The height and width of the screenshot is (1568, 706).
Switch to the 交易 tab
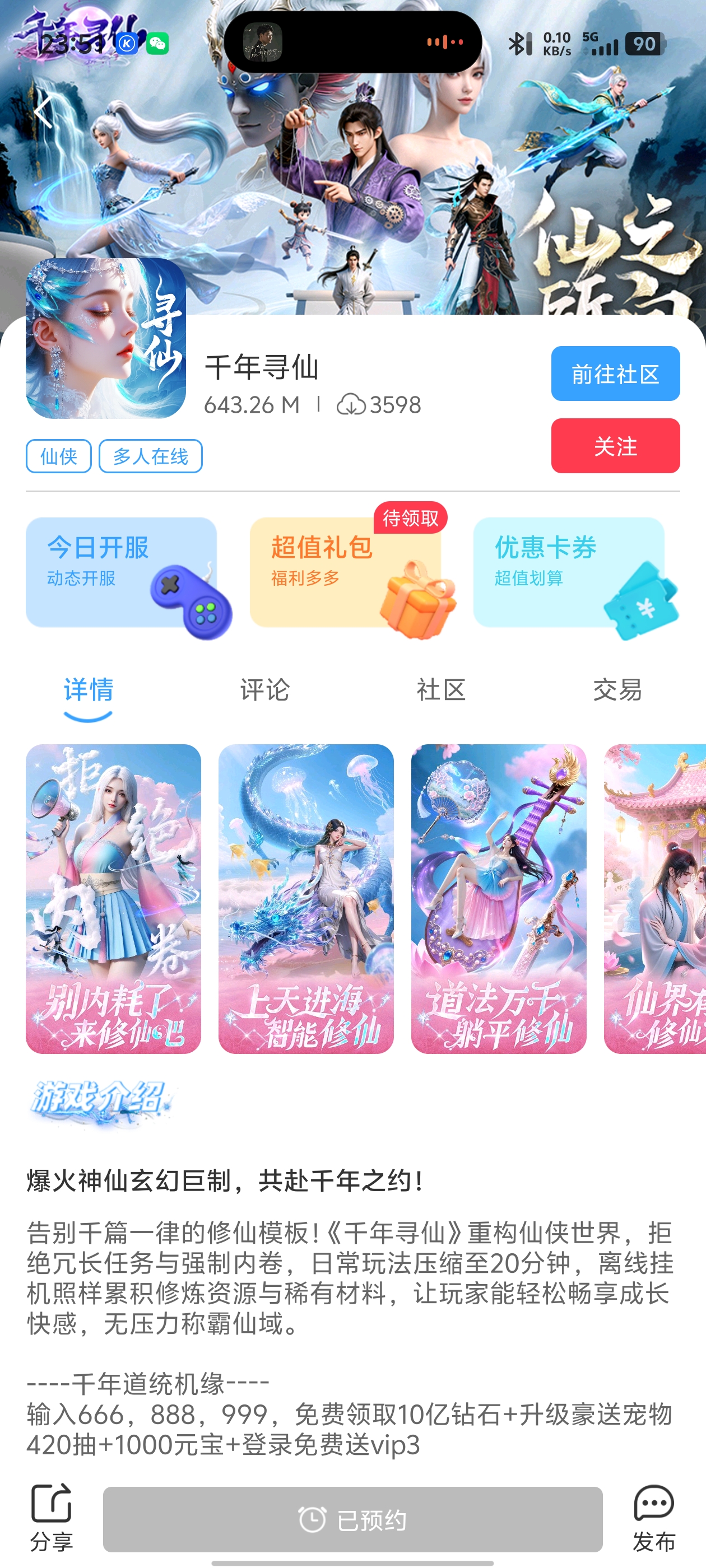pyautogui.click(x=617, y=691)
